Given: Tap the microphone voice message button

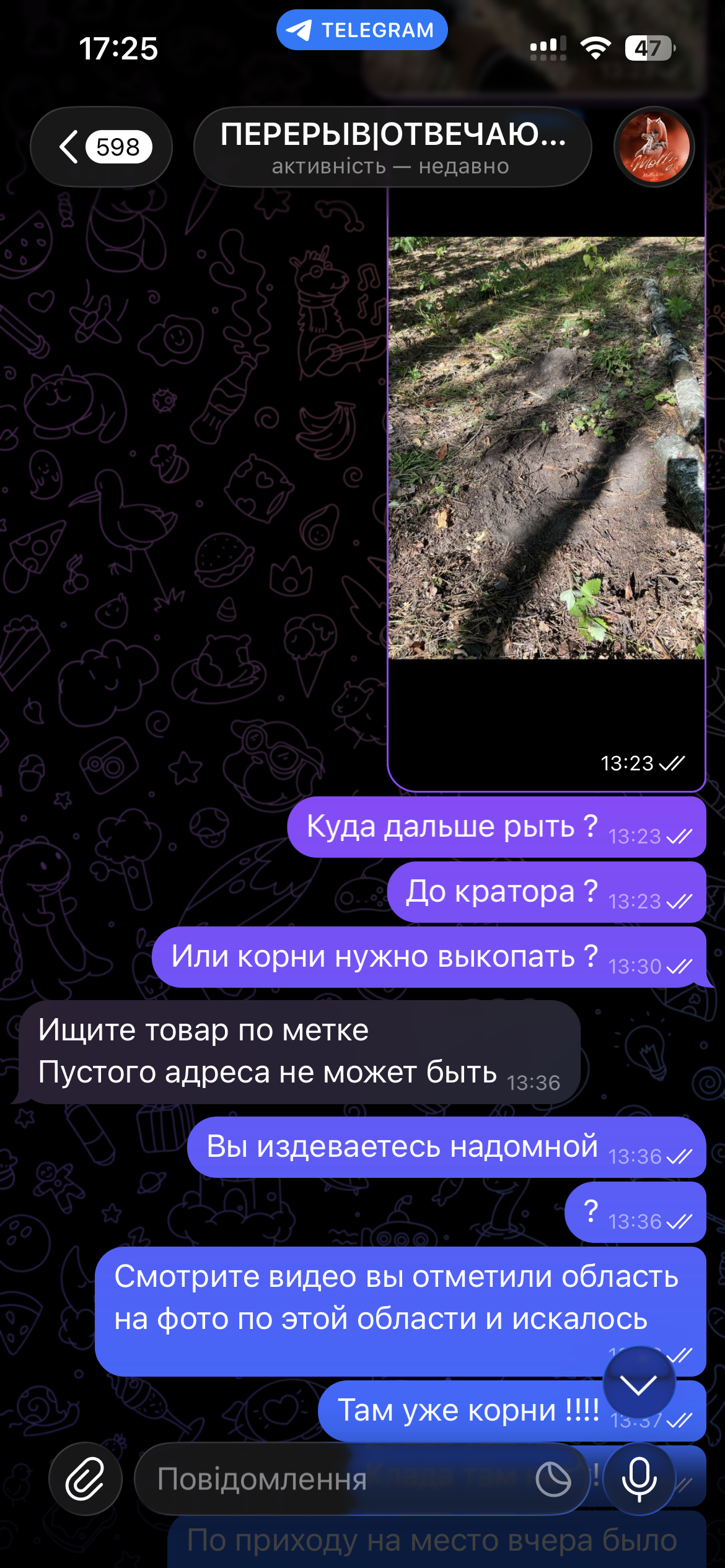Looking at the screenshot, I should pos(639,1479).
